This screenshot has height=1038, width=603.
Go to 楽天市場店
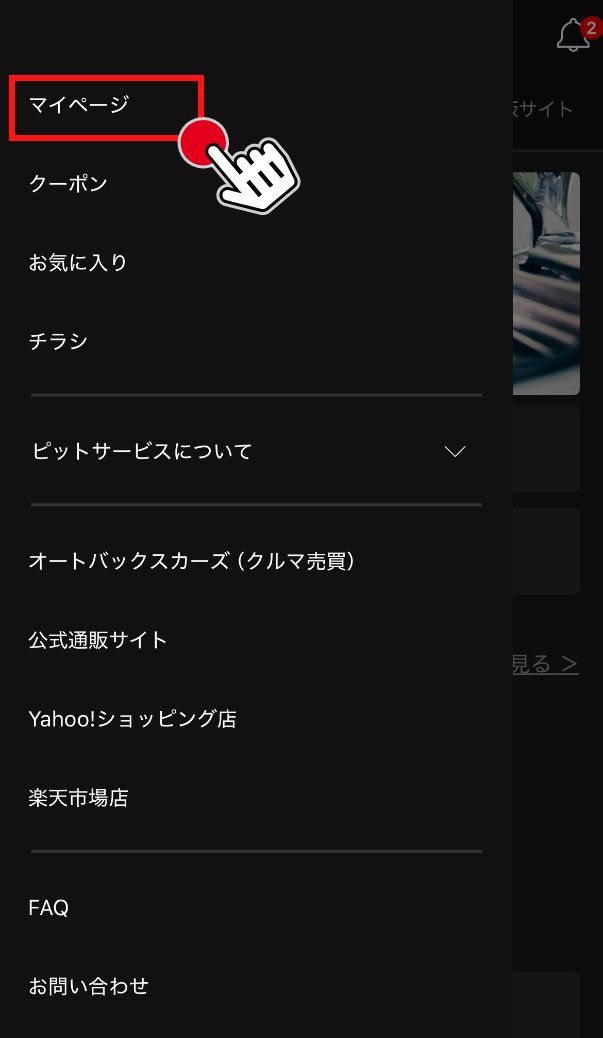pos(78,798)
